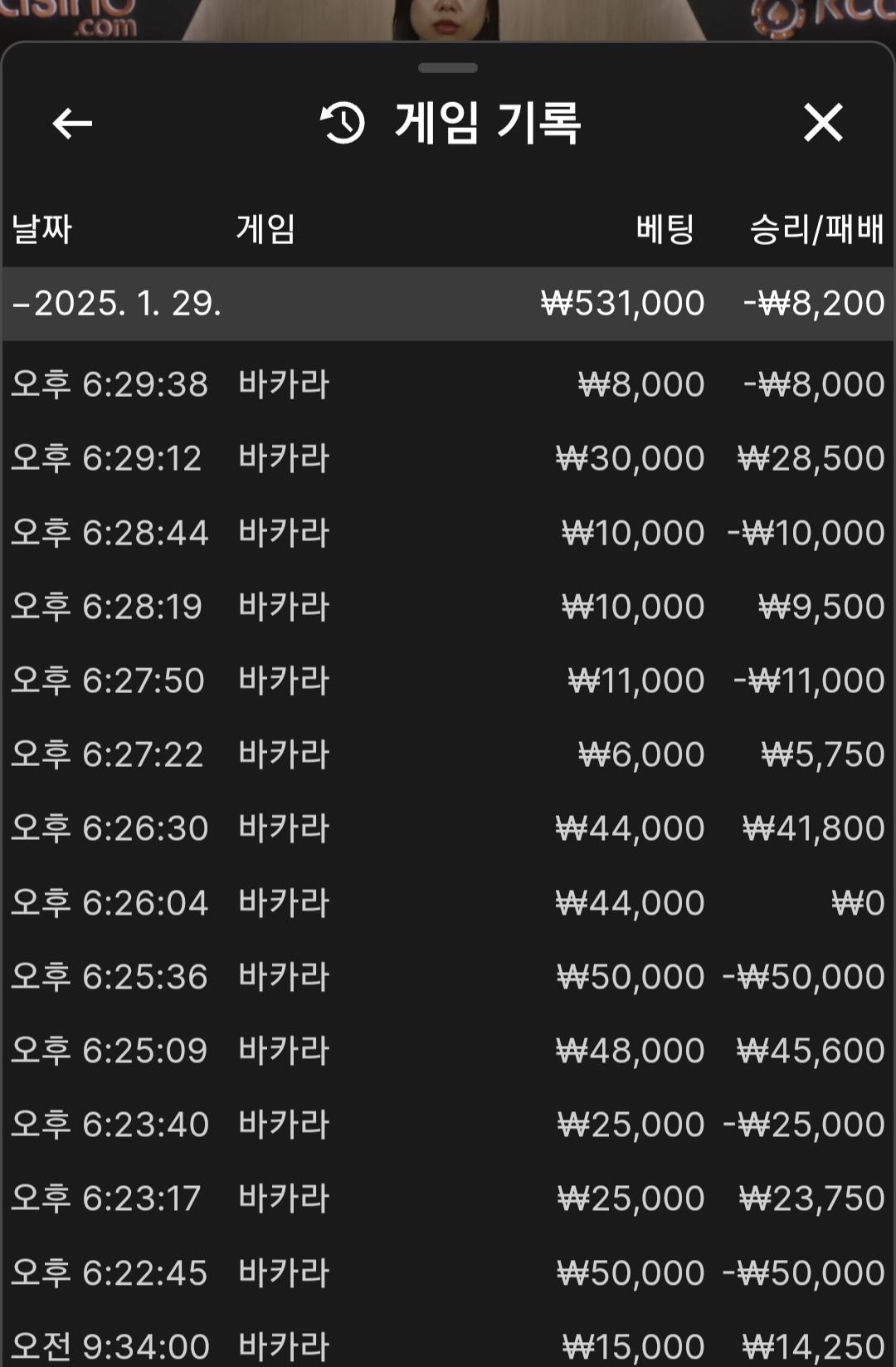The height and width of the screenshot is (1367, 896).
Task: Show the 오후 6:27:50 바카라 round
Action: pyautogui.click(x=448, y=681)
